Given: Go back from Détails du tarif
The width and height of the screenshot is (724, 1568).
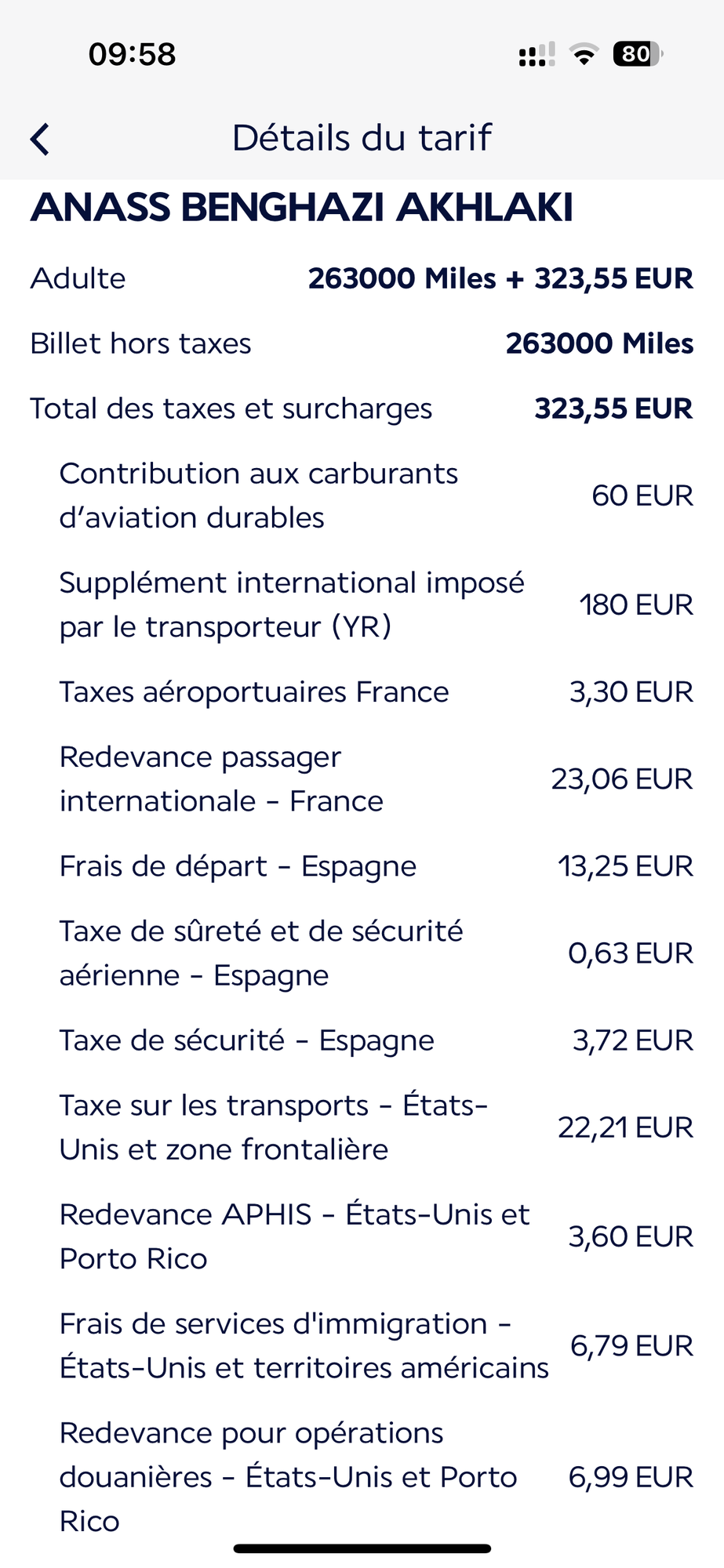Looking at the screenshot, I should 40,140.
